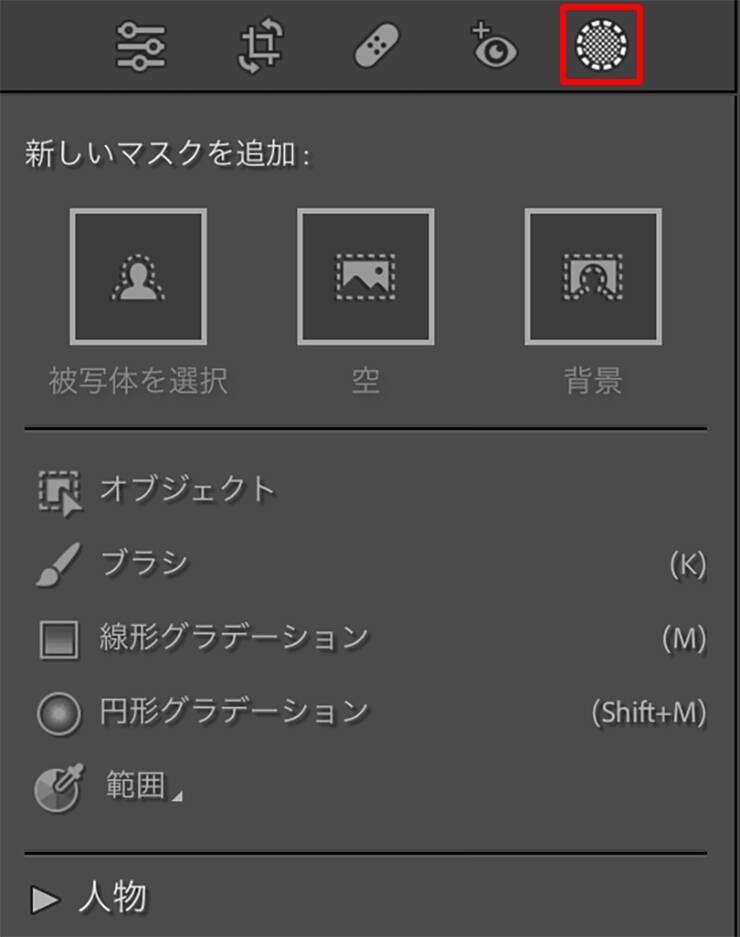Open the healing bandage tool
Viewport: 740px width, 937px height.
379,45
